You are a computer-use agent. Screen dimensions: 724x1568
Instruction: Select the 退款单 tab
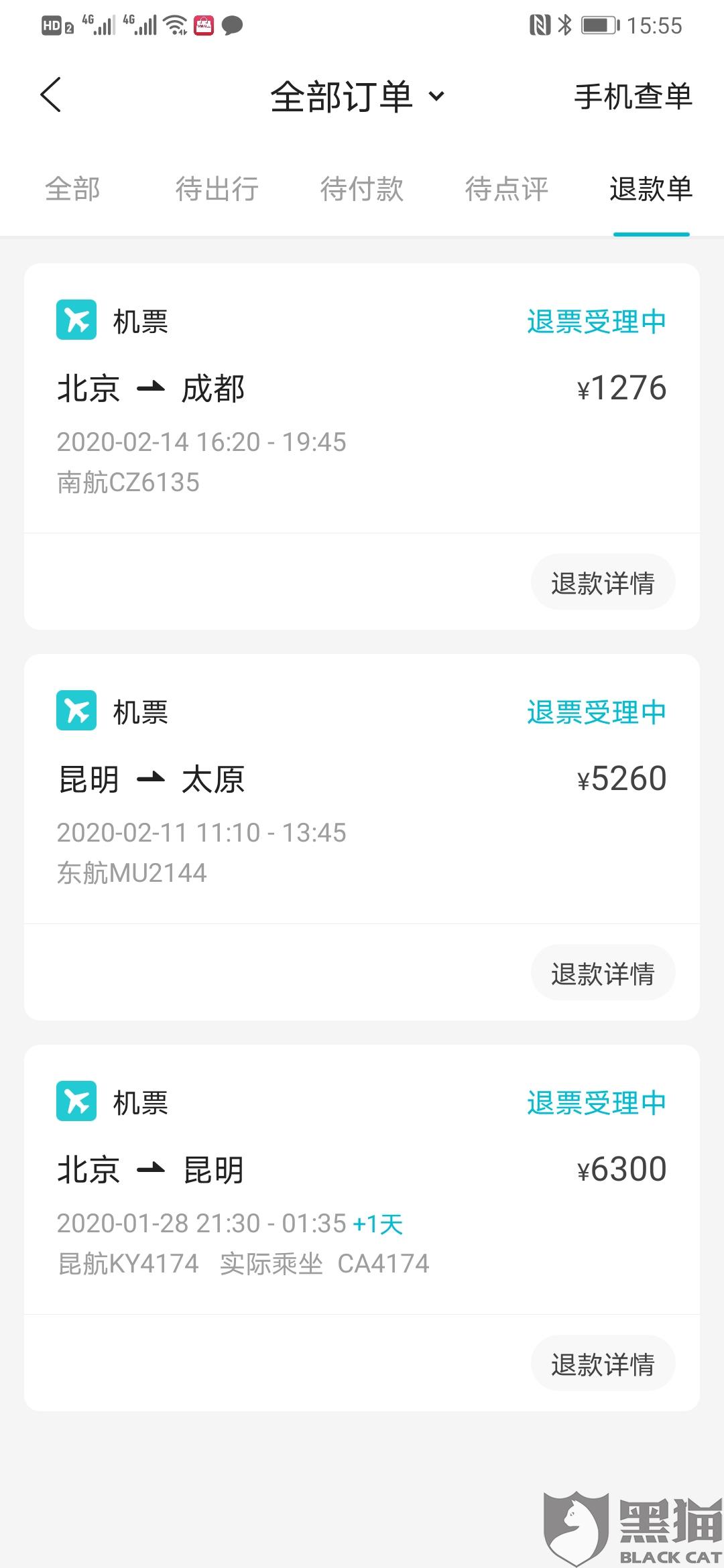tap(650, 189)
